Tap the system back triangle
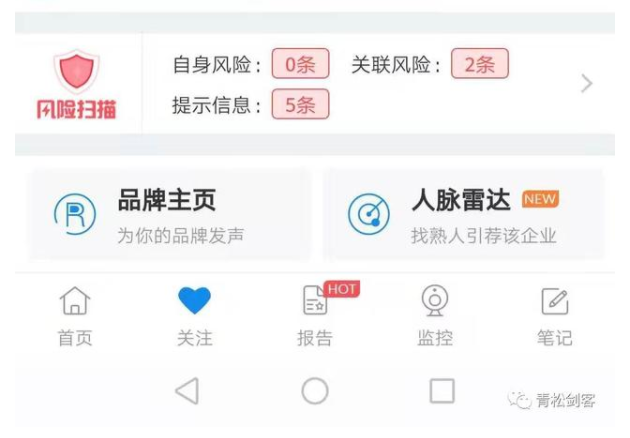Viewport: 630px width, 438px height. (187, 391)
